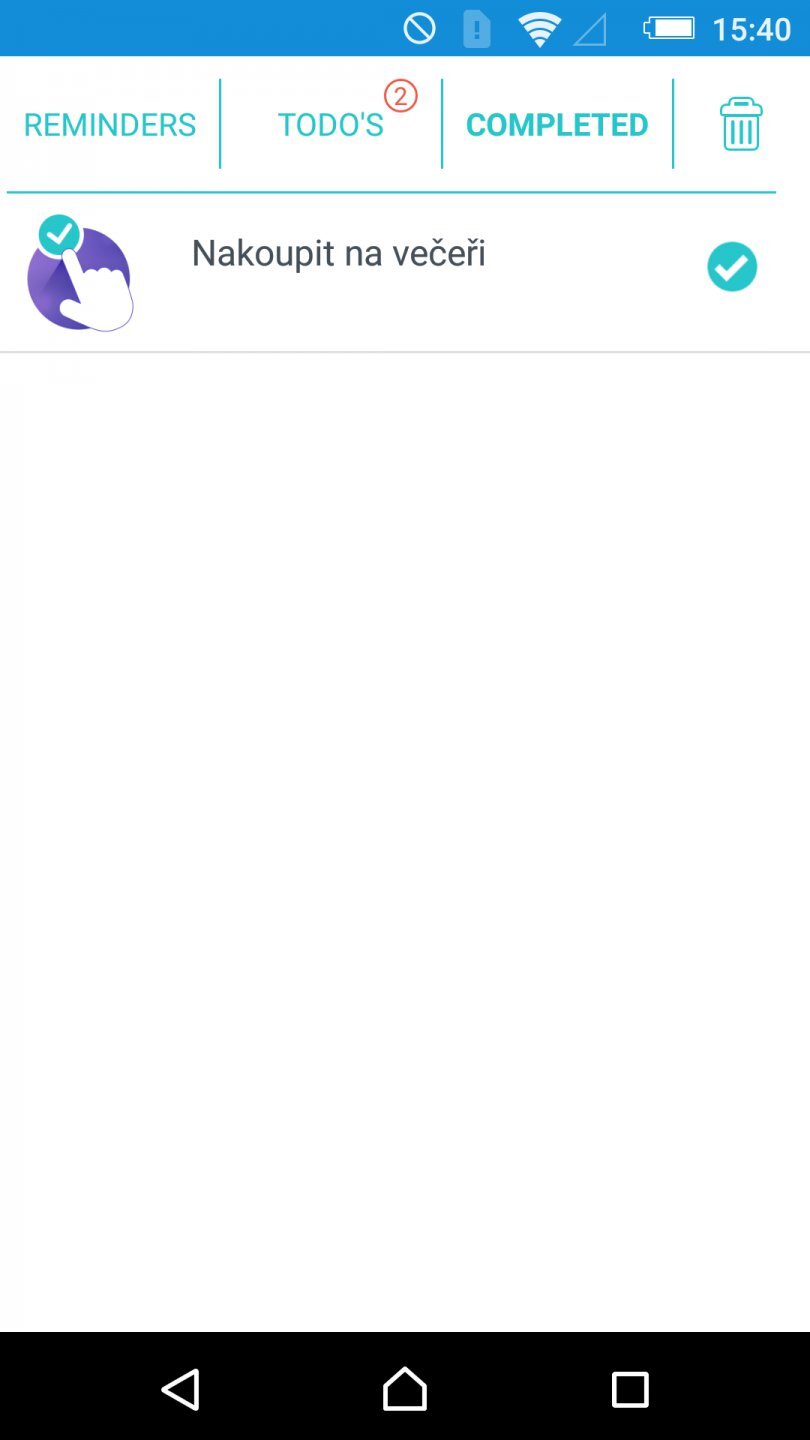
Task: Uncheck the completed toggle on "Nakoupit na večeři"
Action: point(732,266)
